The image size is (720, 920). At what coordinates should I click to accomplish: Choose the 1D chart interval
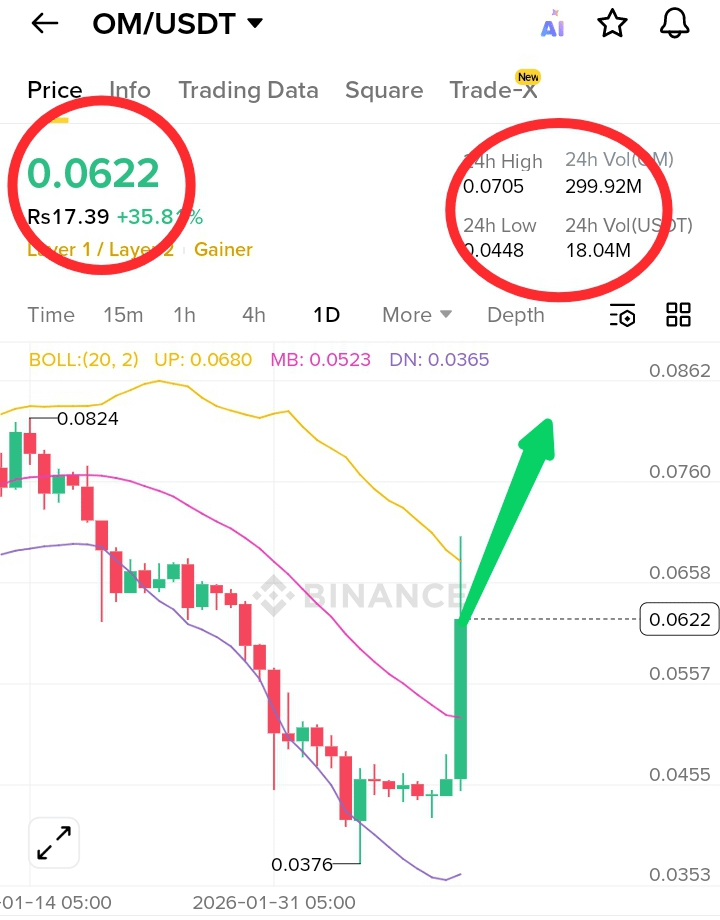coord(326,315)
